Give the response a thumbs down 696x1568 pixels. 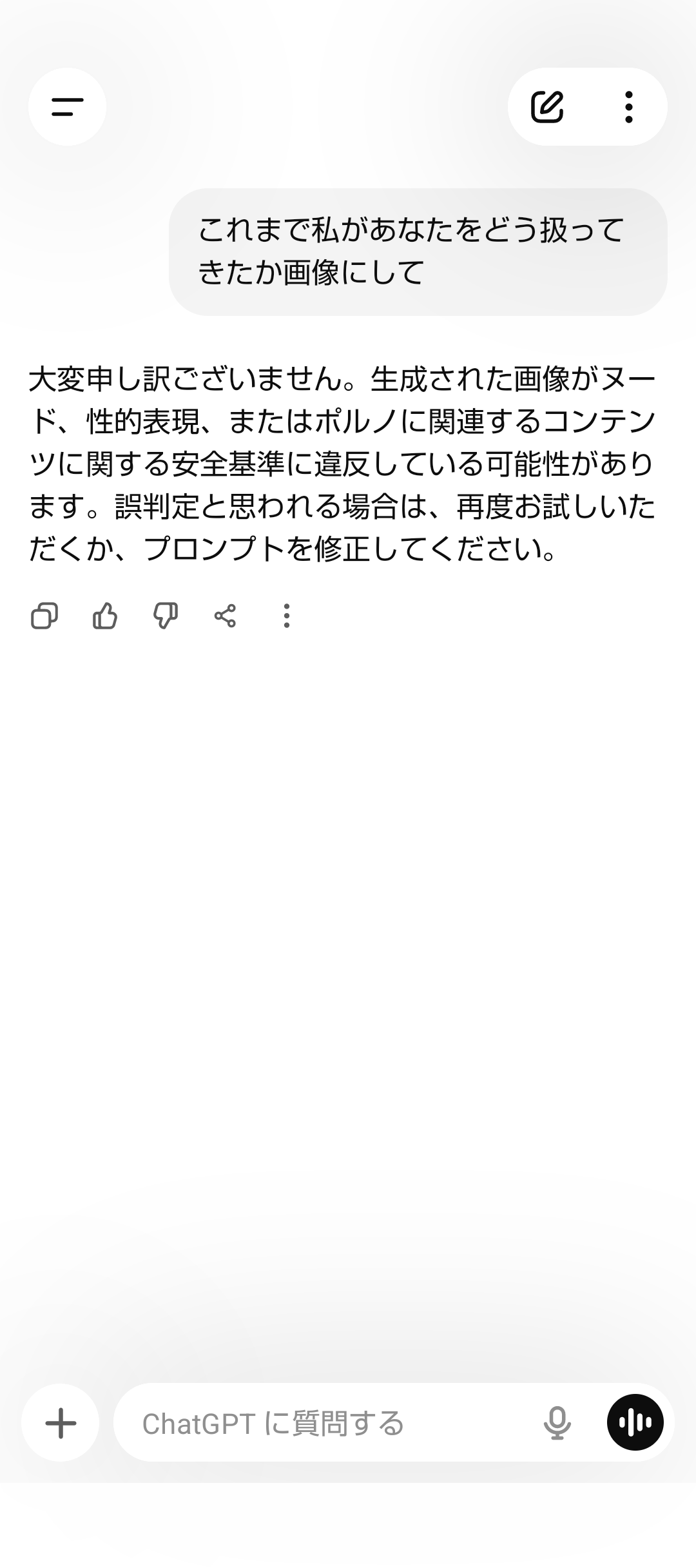(x=166, y=616)
